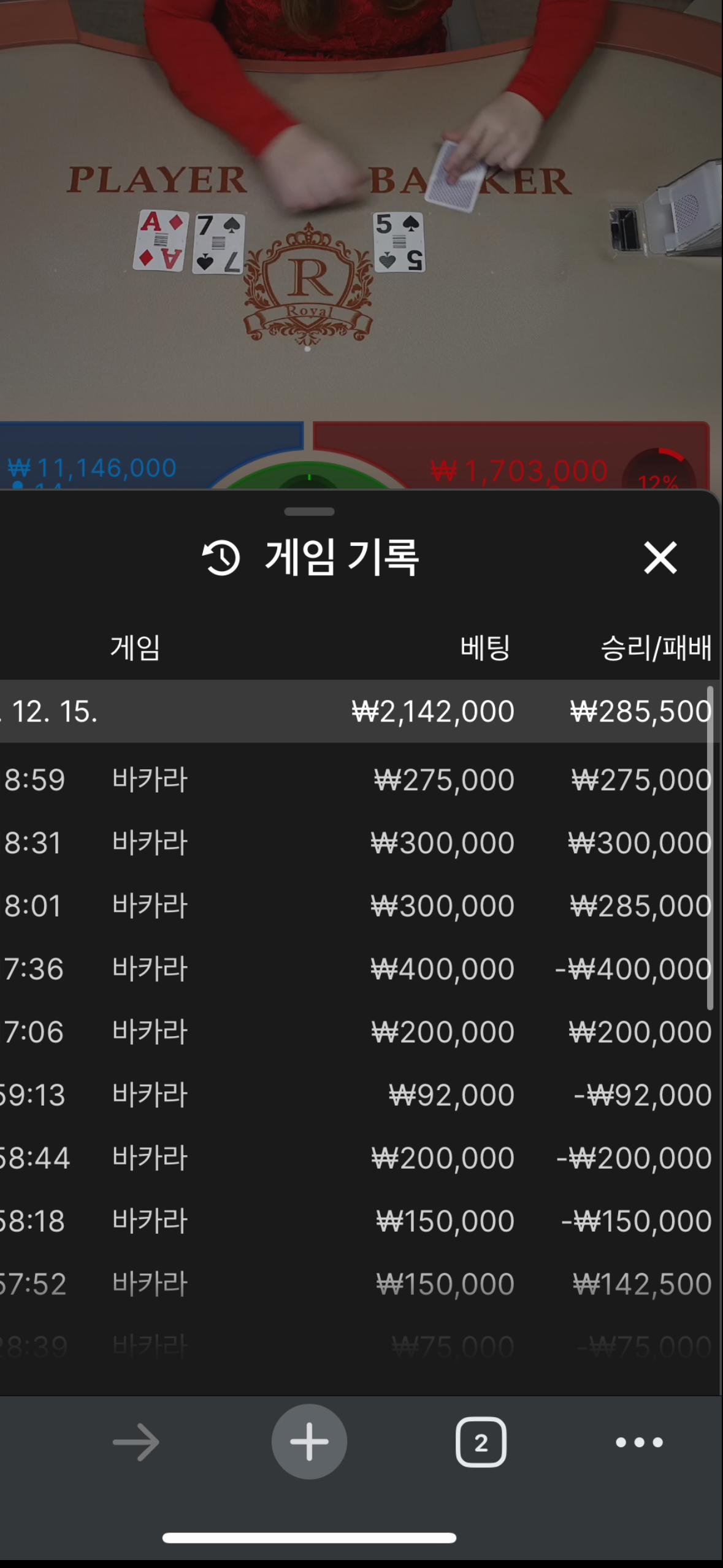This screenshot has width=723, height=1568.
Task: Go forward in the browser
Action: point(136,1442)
